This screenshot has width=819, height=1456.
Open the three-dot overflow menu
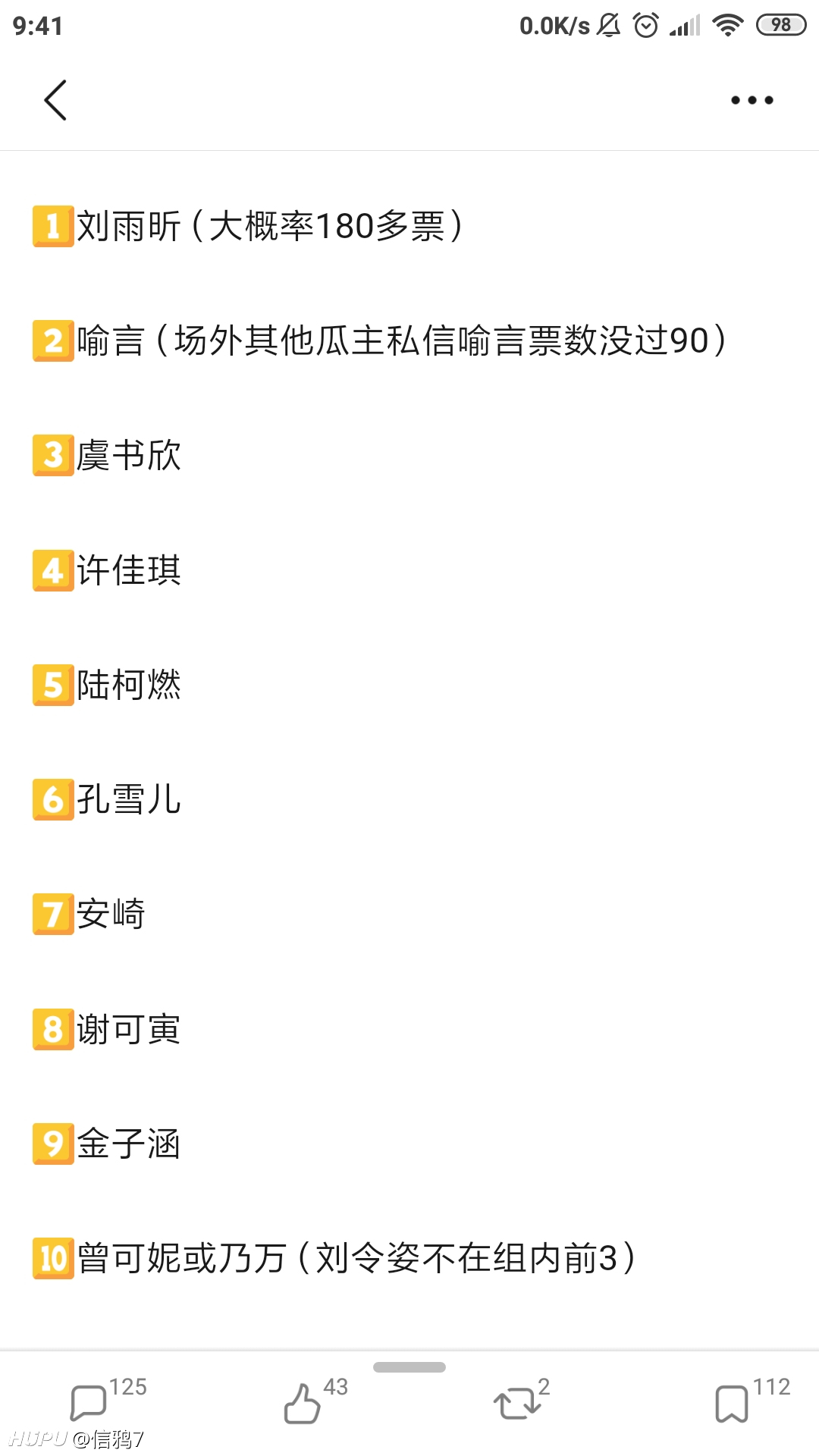click(752, 100)
